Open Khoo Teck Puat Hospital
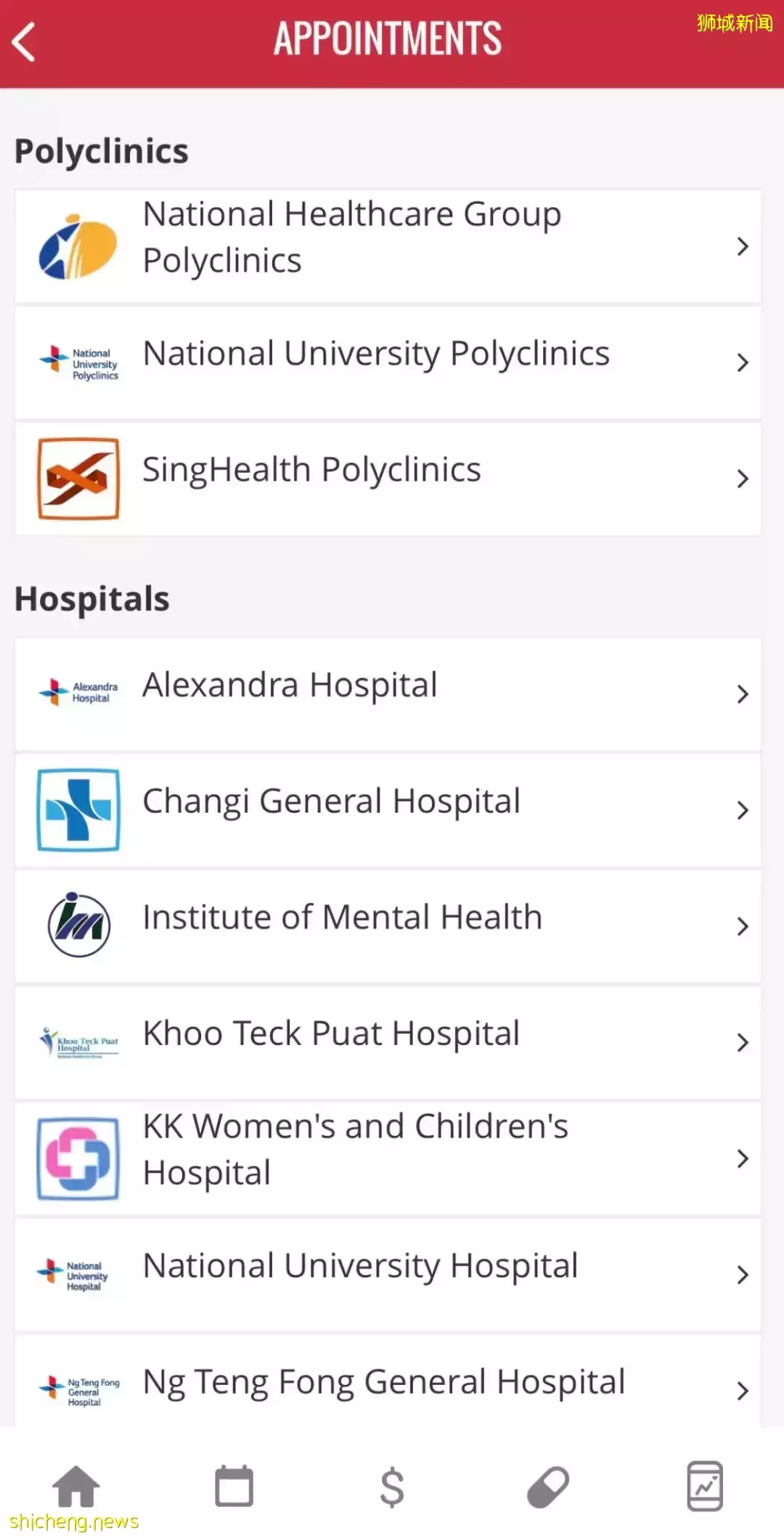The width and height of the screenshot is (784, 1536). (x=388, y=1041)
